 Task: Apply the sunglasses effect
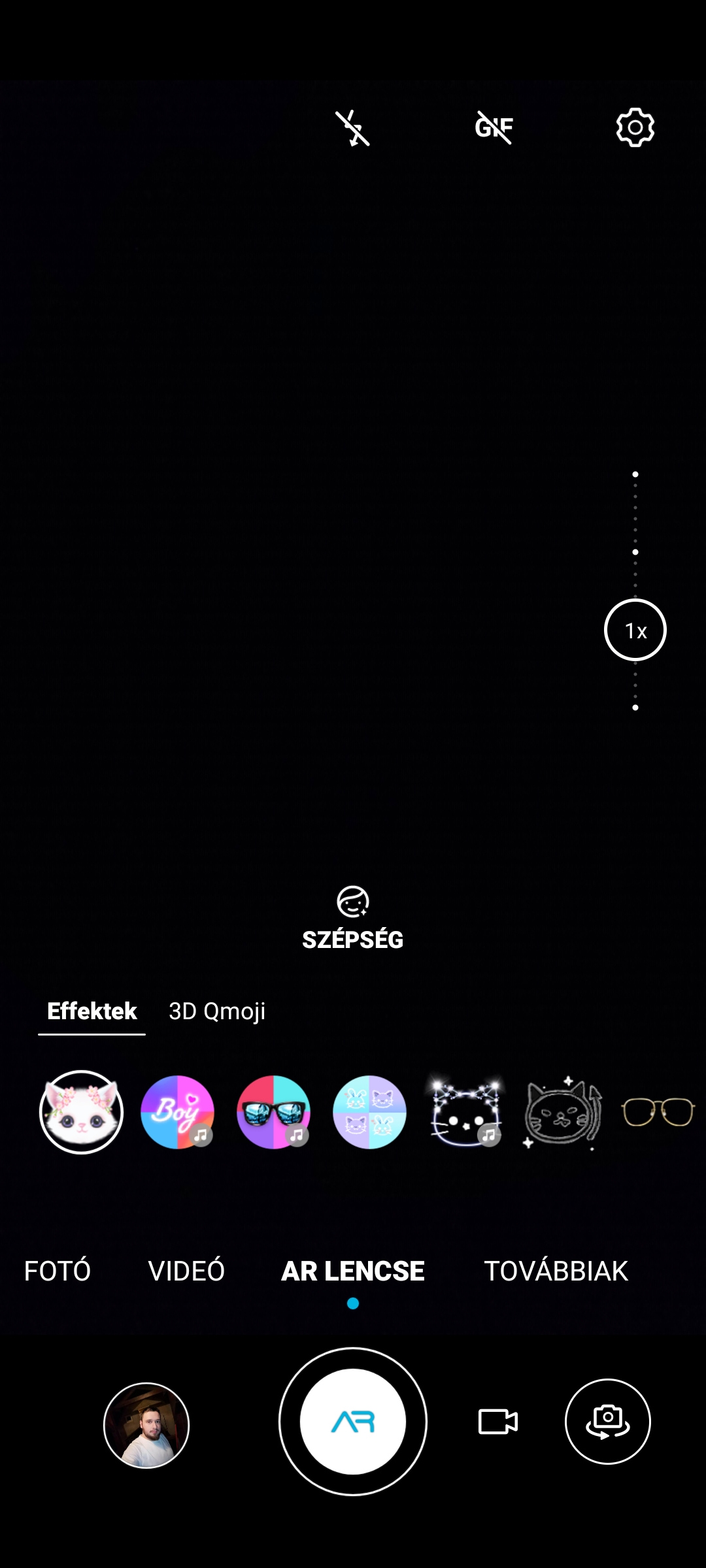point(273,1112)
